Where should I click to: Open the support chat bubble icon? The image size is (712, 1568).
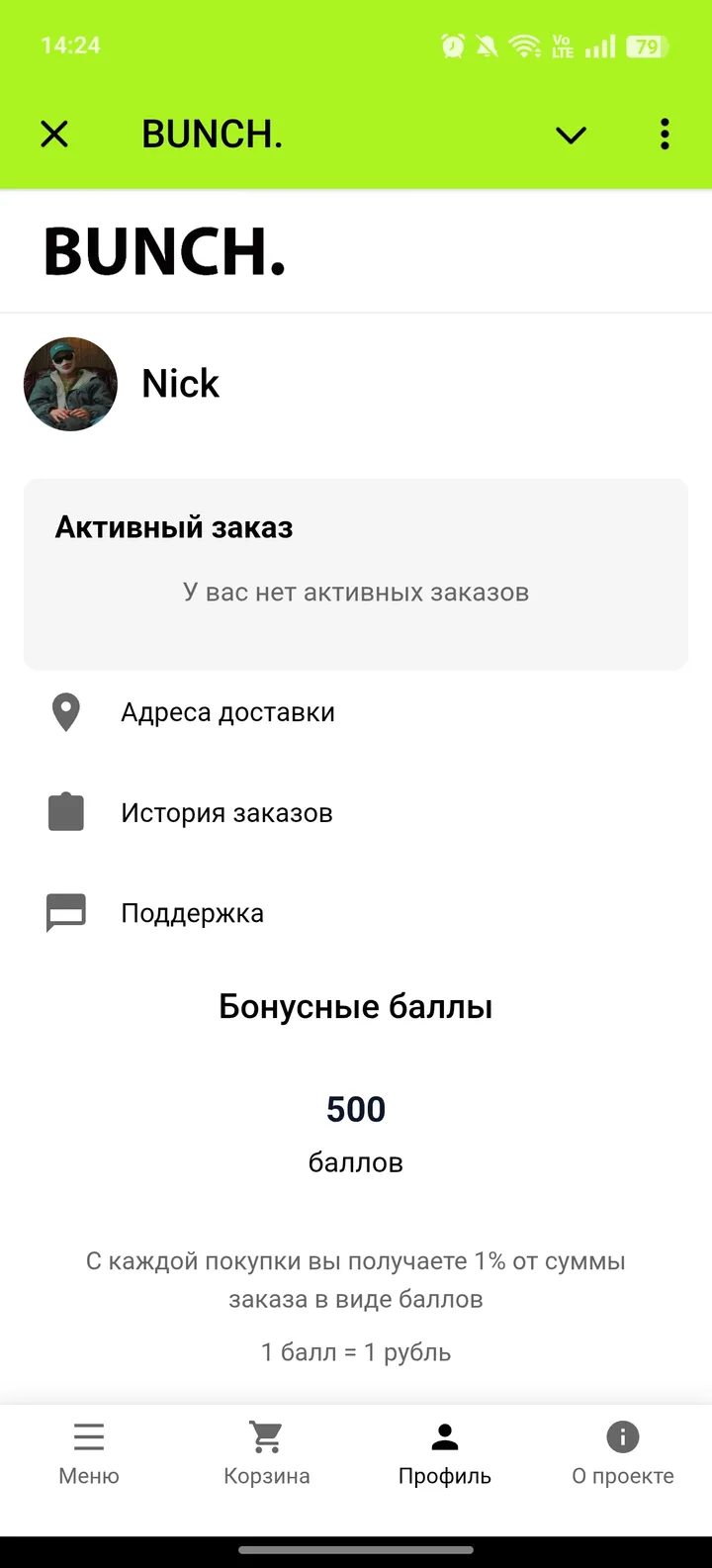pyautogui.click(x=65, y=912)
